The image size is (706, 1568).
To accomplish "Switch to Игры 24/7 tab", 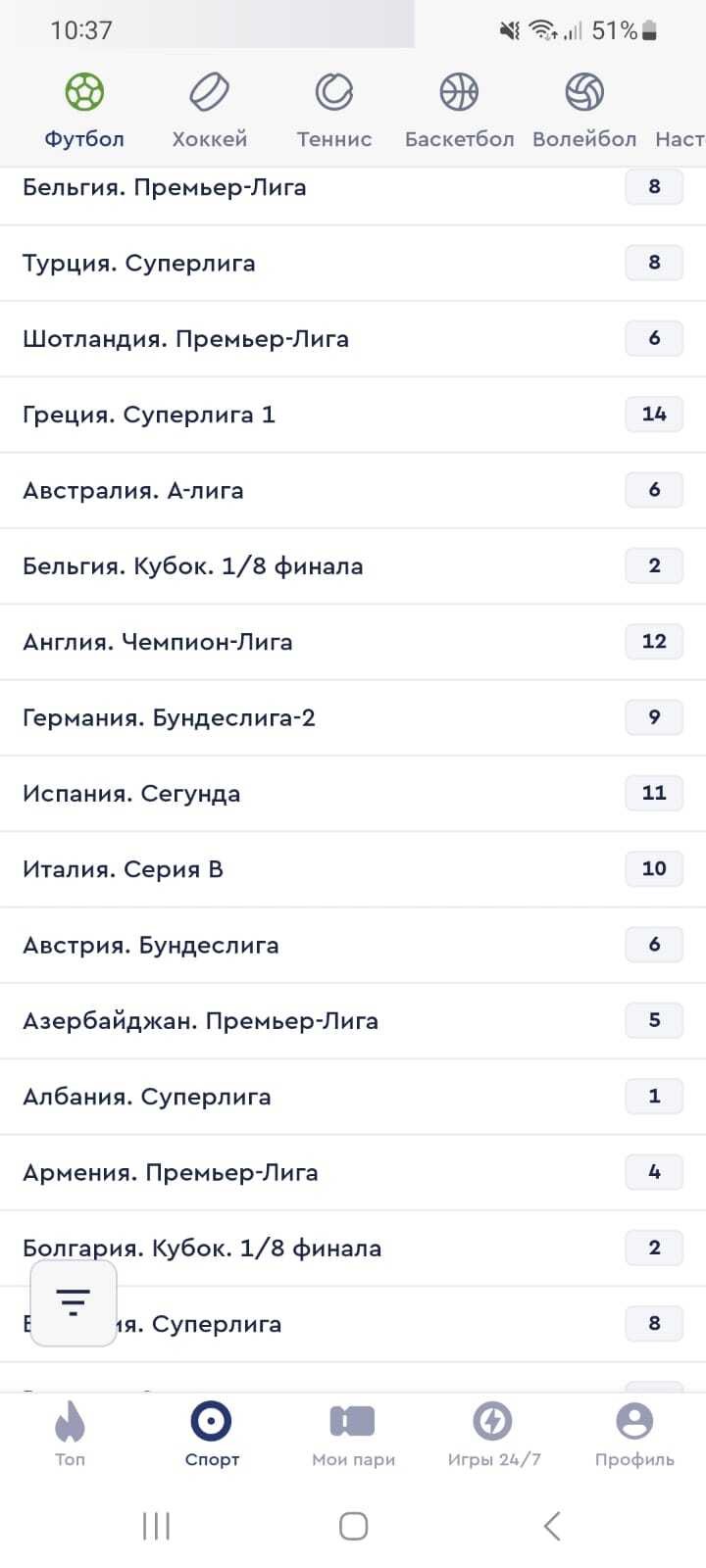I will (493, 1432).
